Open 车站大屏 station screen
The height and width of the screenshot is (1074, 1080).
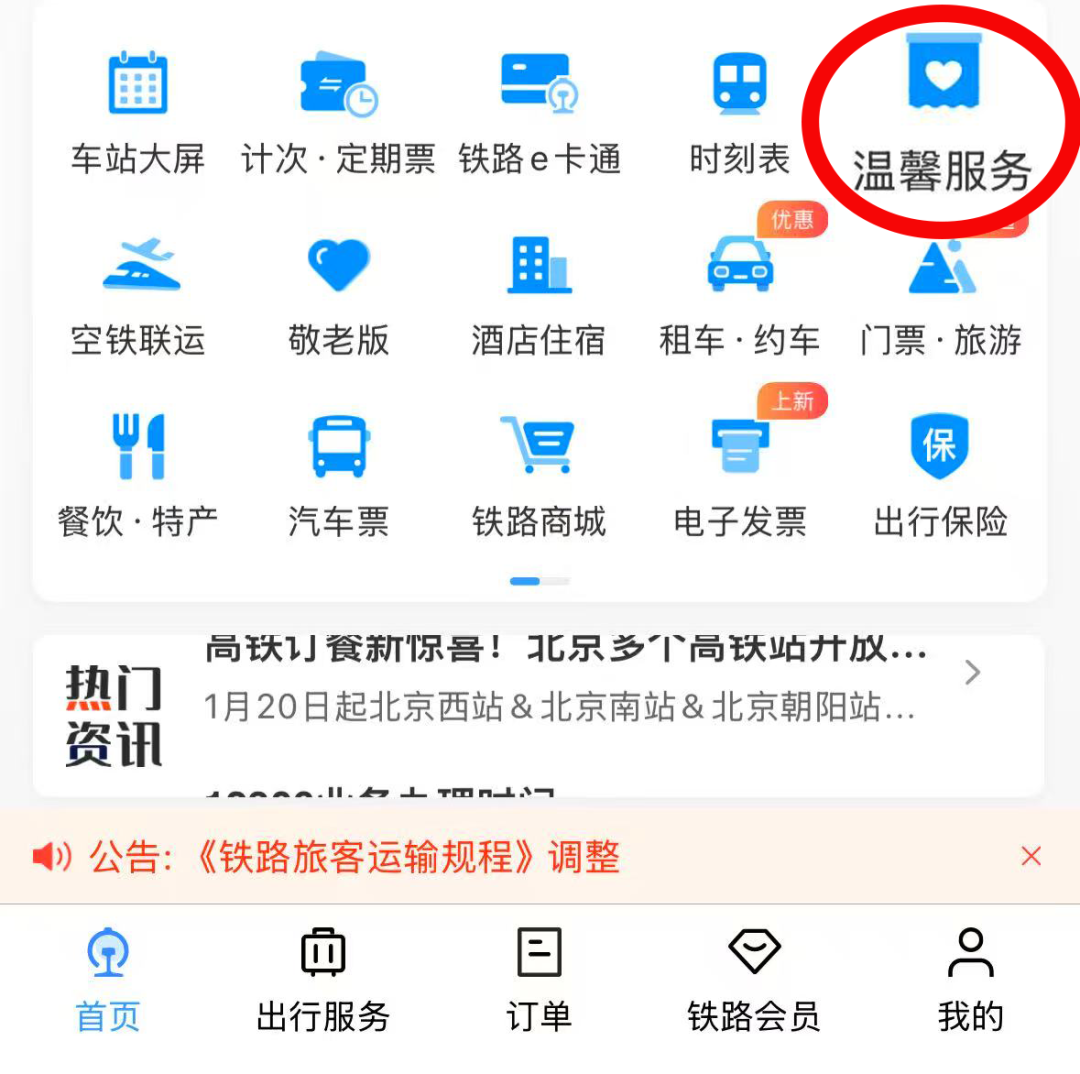[x=138, y=112]
